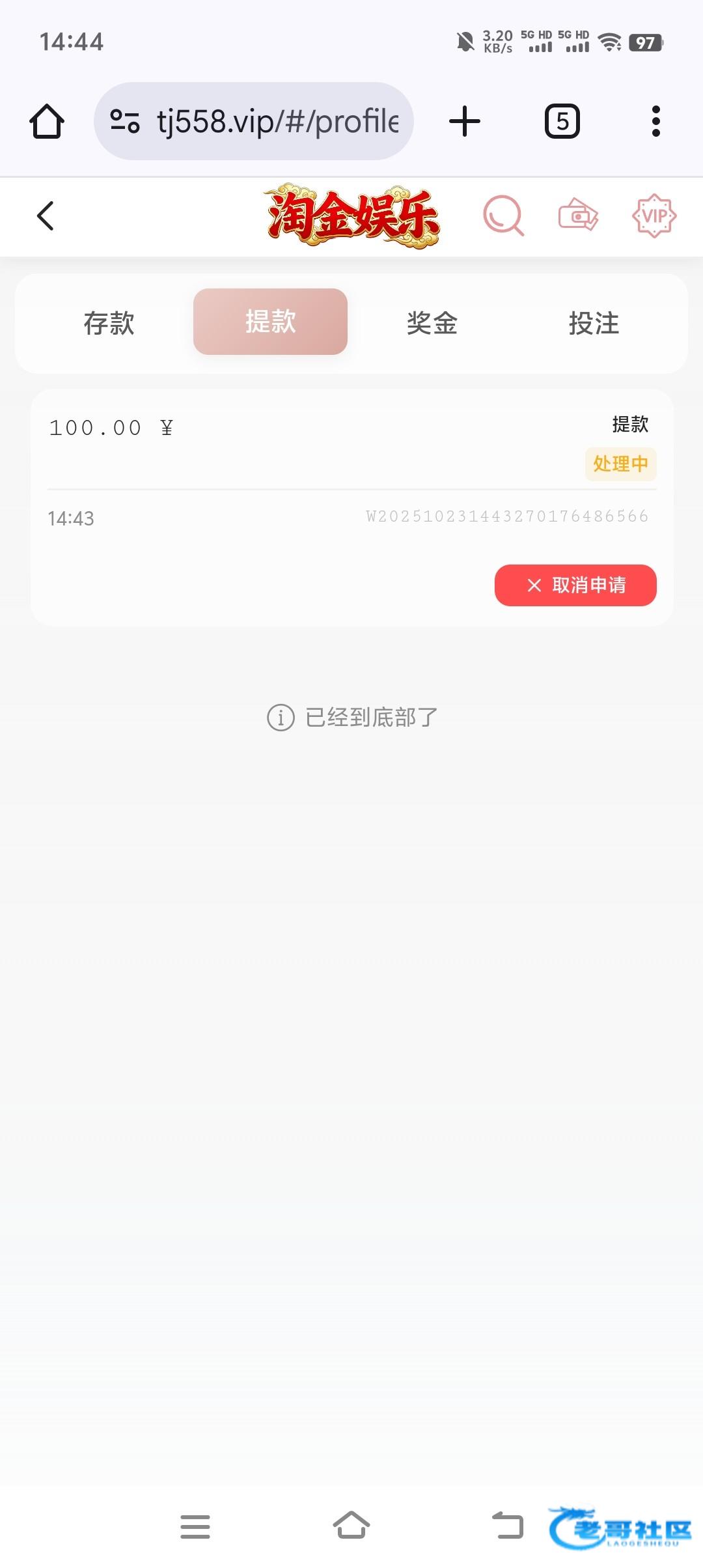Switch to the 存款 tab

(109, 323)
